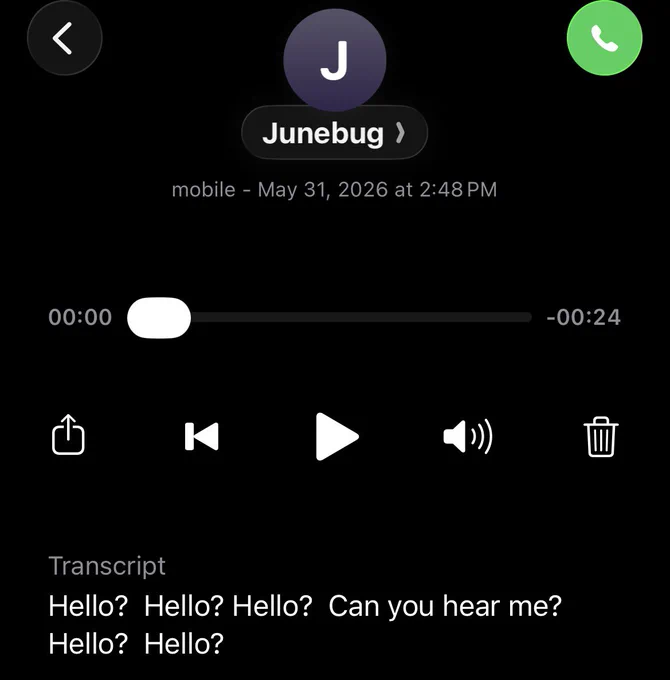Share this voicemail

click(x=68, y=435)
